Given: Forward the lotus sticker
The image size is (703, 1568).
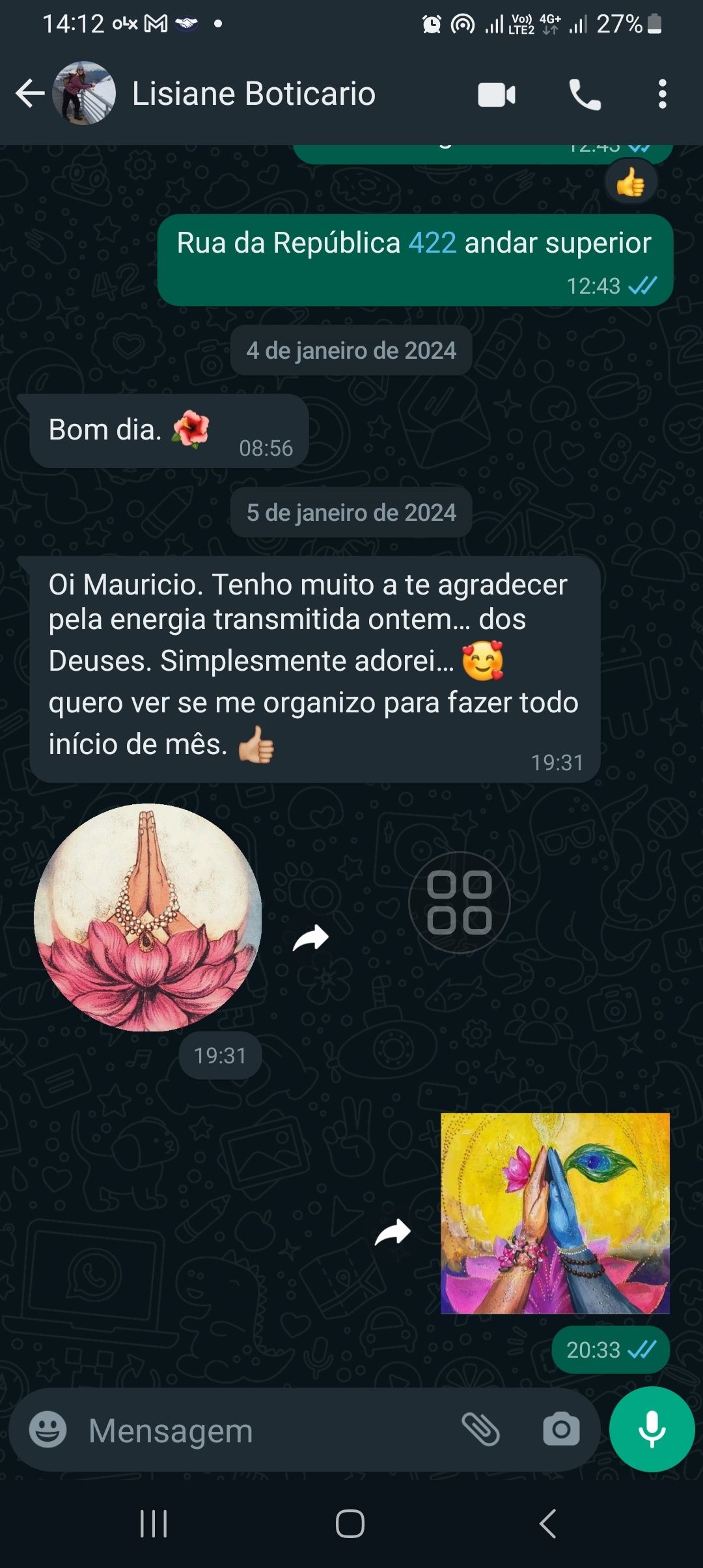Looking at the screenshot, I should (310, 938).
